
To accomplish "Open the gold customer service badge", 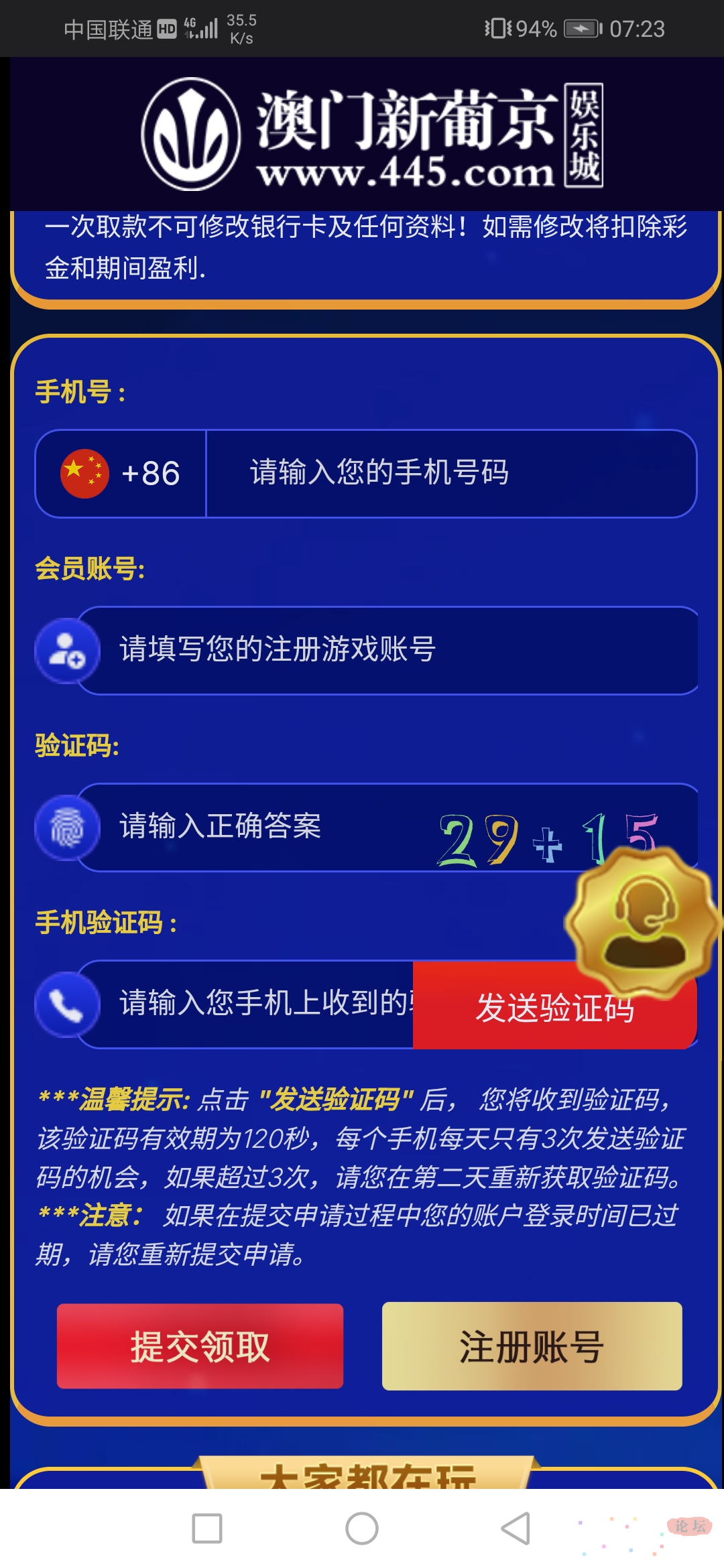I will (644, 921).
